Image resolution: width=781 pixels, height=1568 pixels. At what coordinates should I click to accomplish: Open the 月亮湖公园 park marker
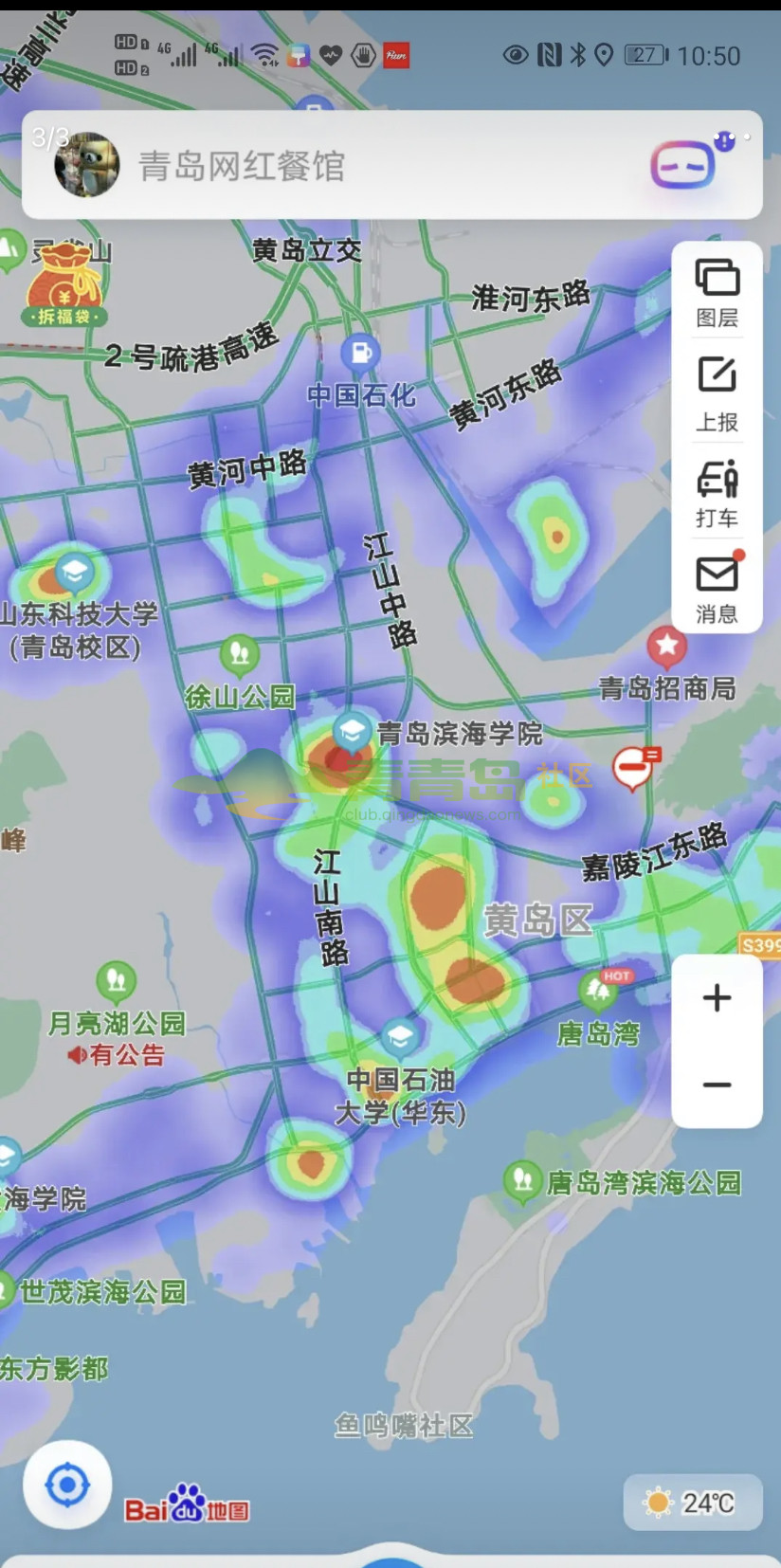point(116,980)
